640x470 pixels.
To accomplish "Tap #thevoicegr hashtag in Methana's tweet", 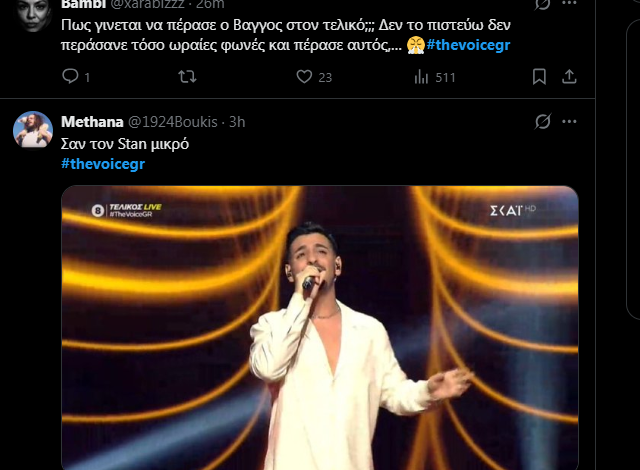I will [103, 164].
